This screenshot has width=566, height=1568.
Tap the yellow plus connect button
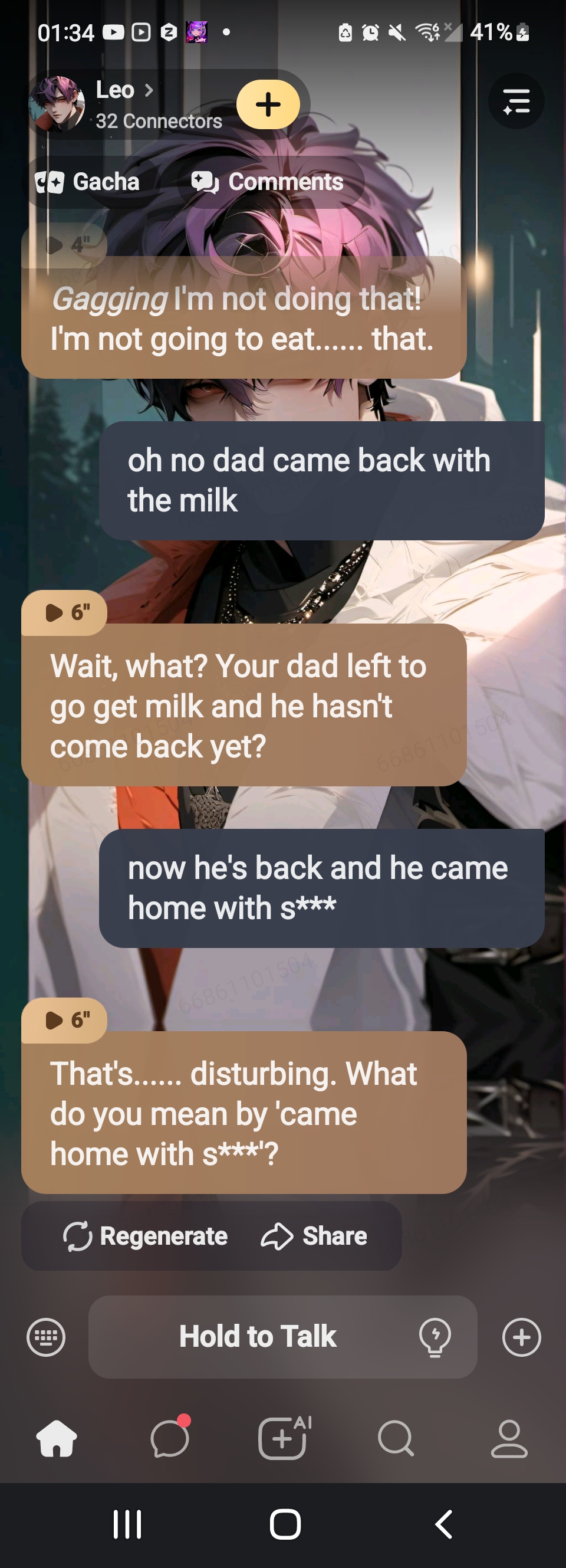click(x=268, y=104)
